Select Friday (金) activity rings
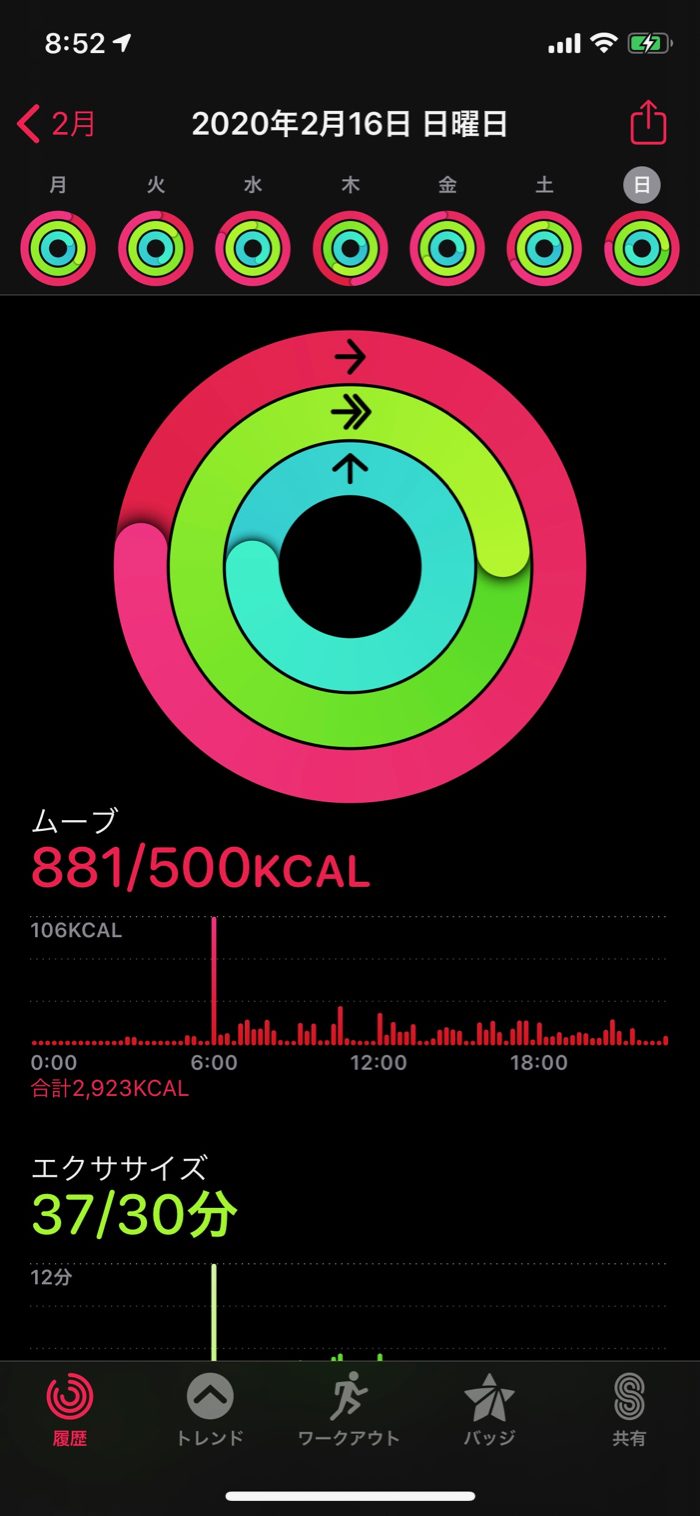Image resolution: width=700 pixels, height=1516 pixels. (447, 249)
